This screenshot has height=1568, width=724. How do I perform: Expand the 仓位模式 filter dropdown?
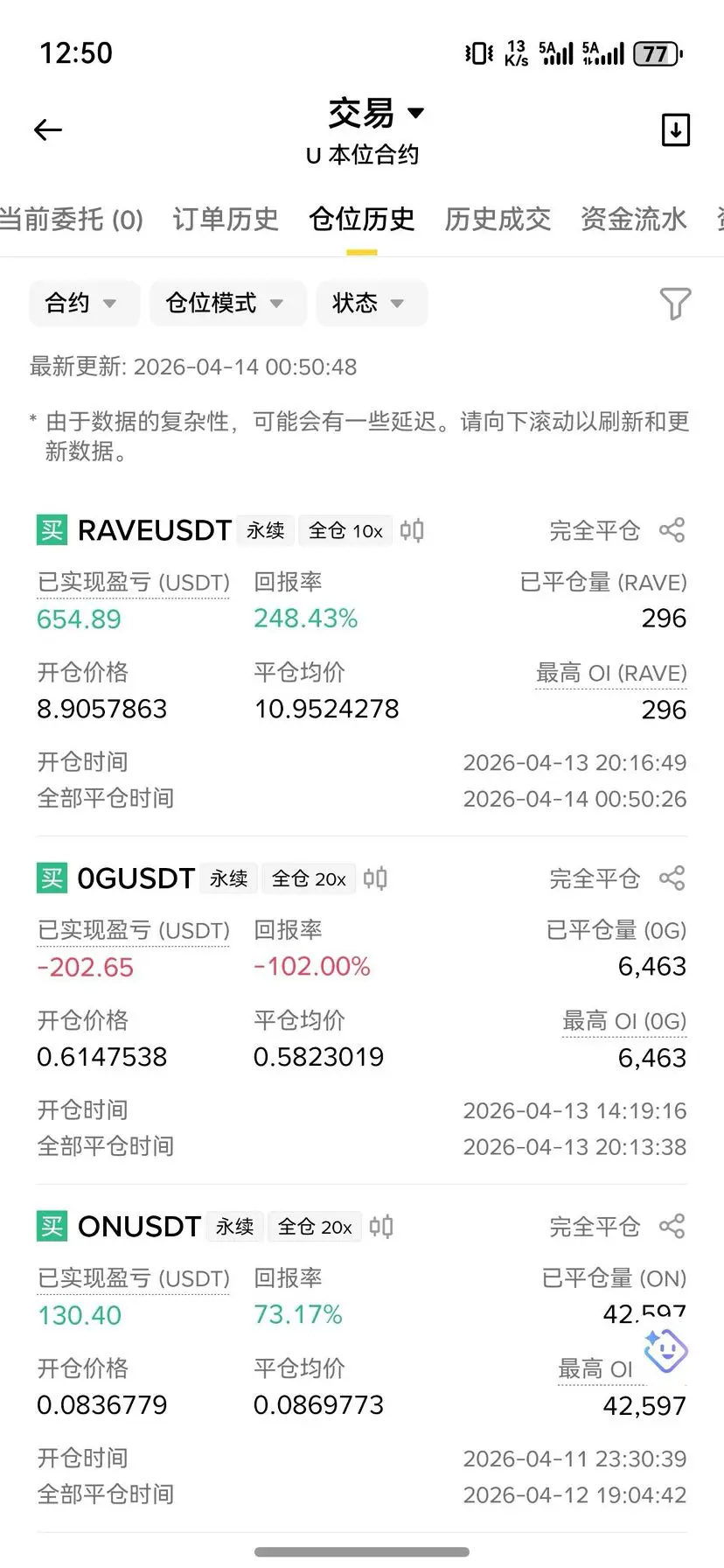[x=226, y=304]
